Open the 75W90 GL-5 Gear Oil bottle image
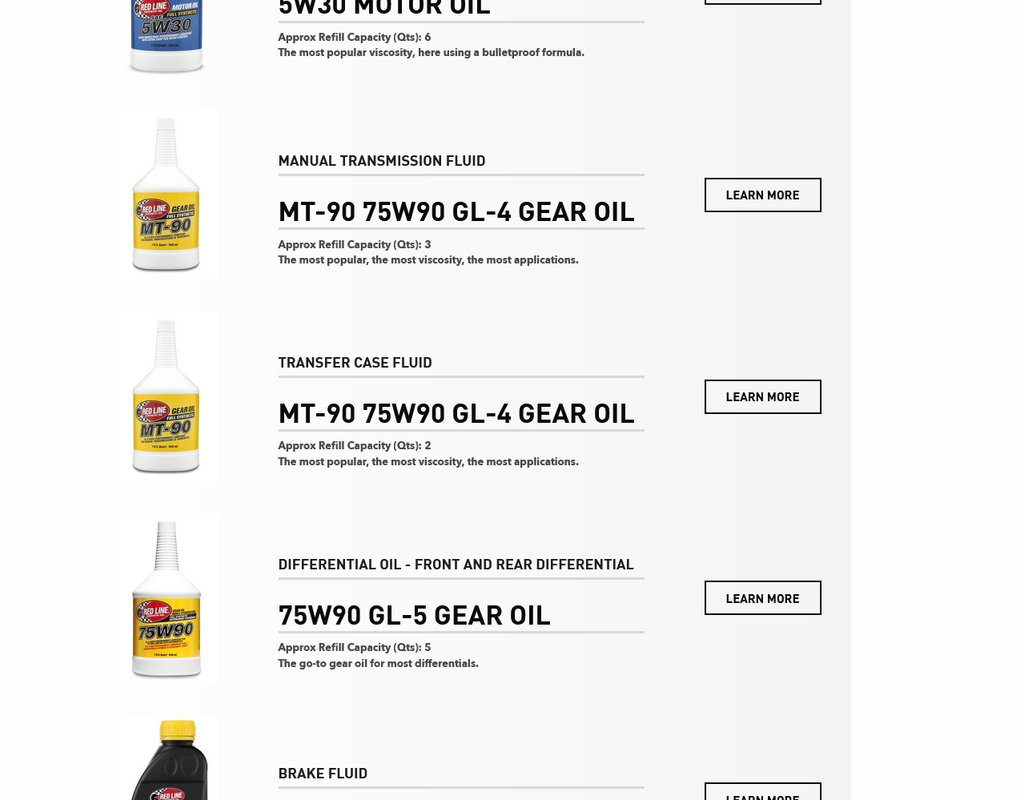Image resolution: width=1024 pixels, height=800 pixels. [x=166, y=599]
